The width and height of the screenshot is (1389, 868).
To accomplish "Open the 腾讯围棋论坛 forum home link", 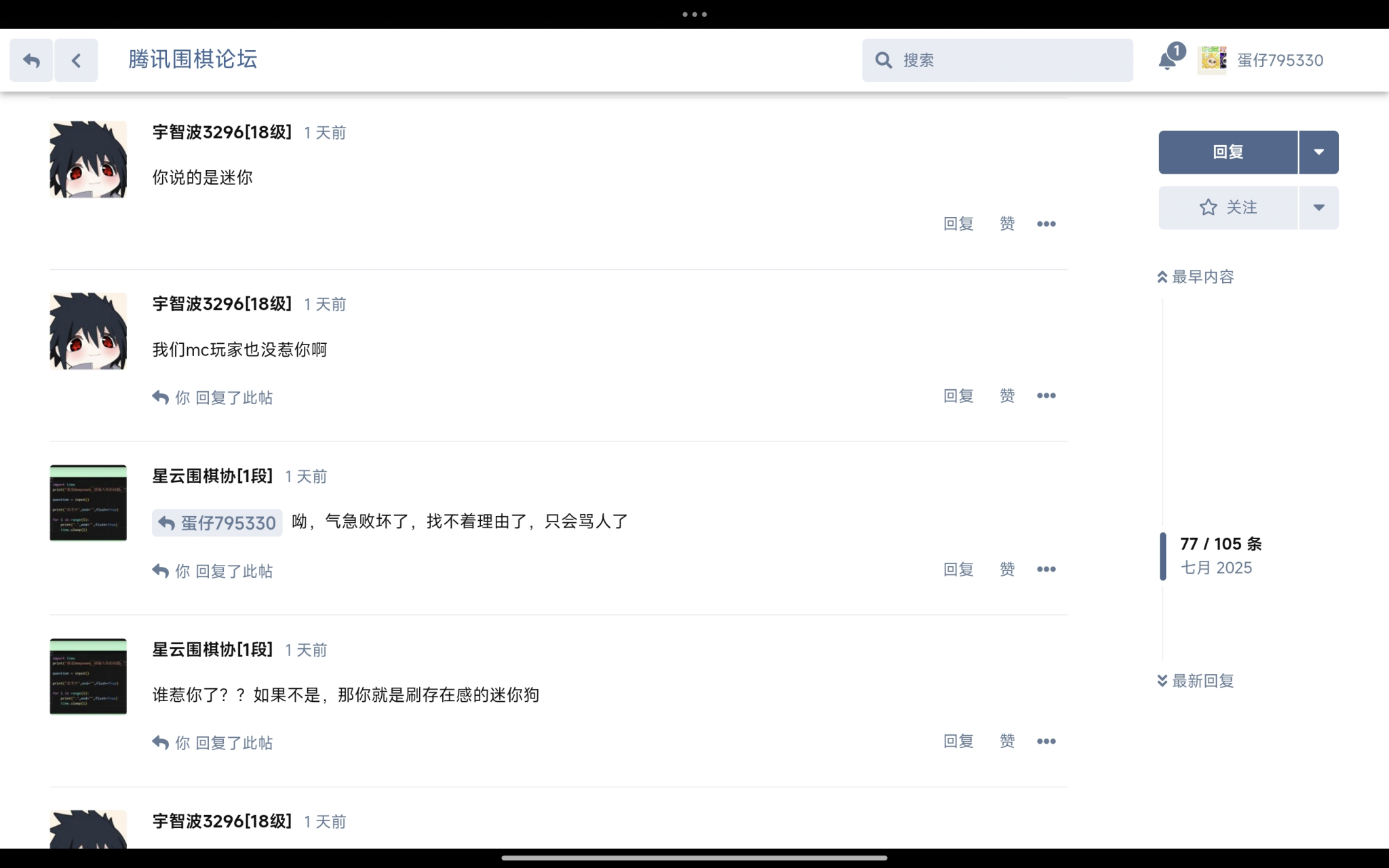I will coord(193,60).
